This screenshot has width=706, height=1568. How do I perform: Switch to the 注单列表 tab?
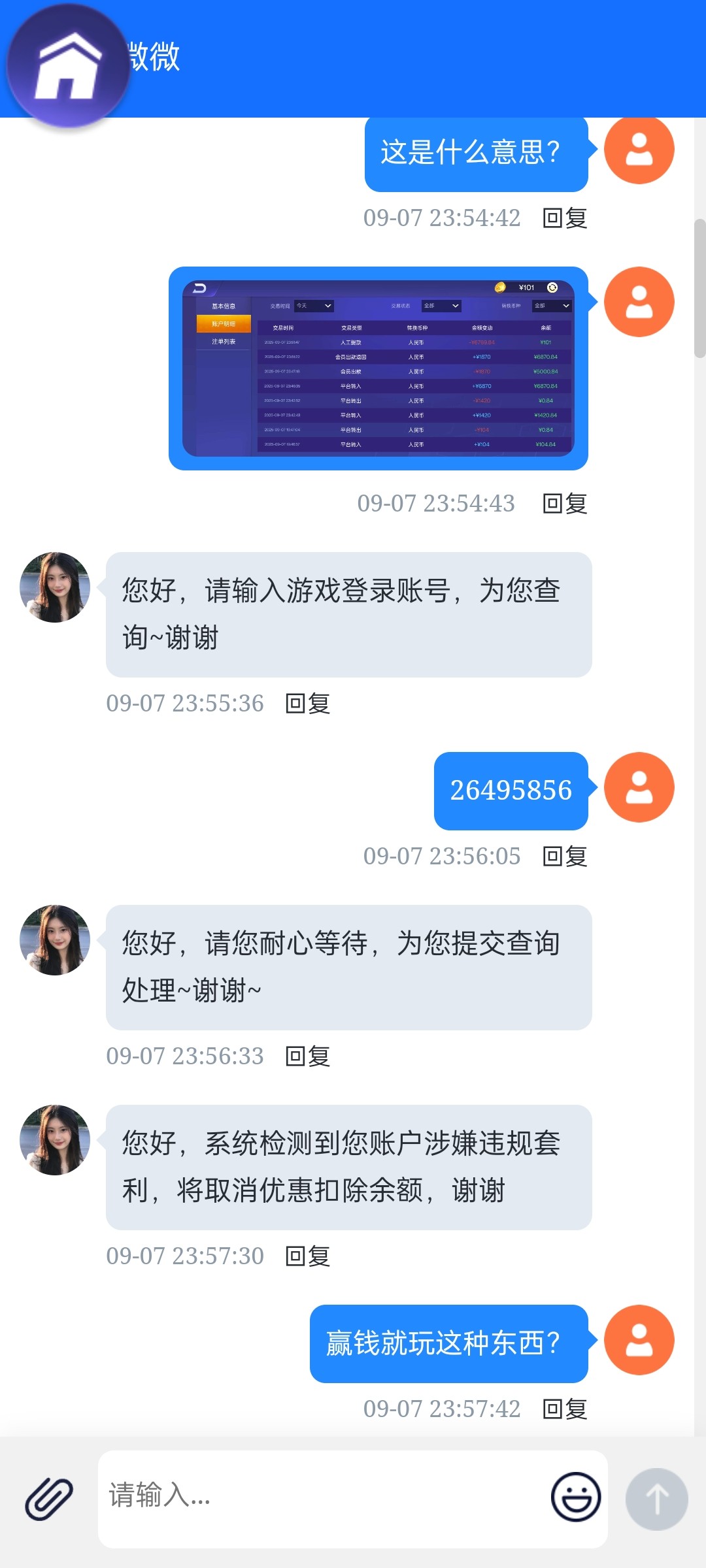coord(224,342)
